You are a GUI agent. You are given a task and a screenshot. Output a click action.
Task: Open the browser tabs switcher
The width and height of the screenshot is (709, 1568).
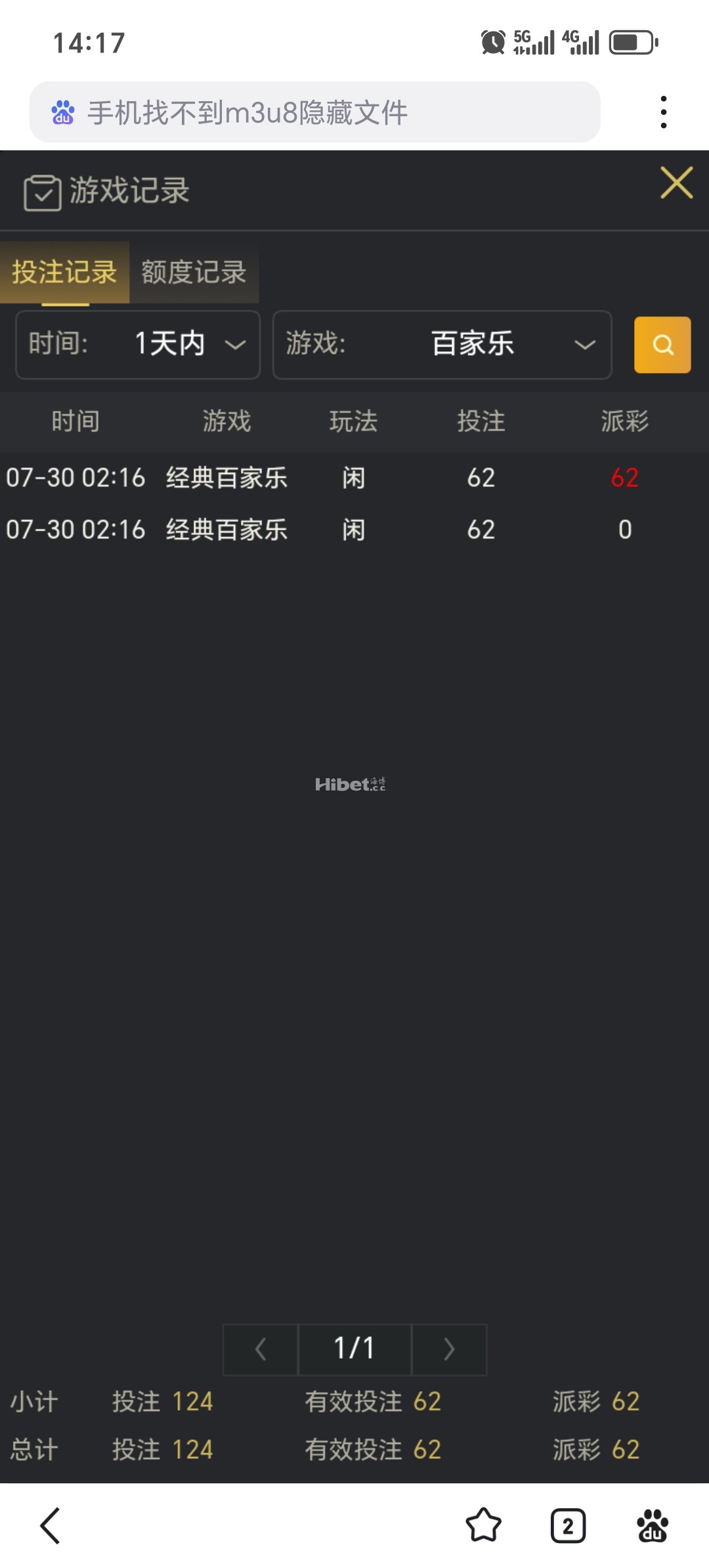click(x=568, y=1525)
